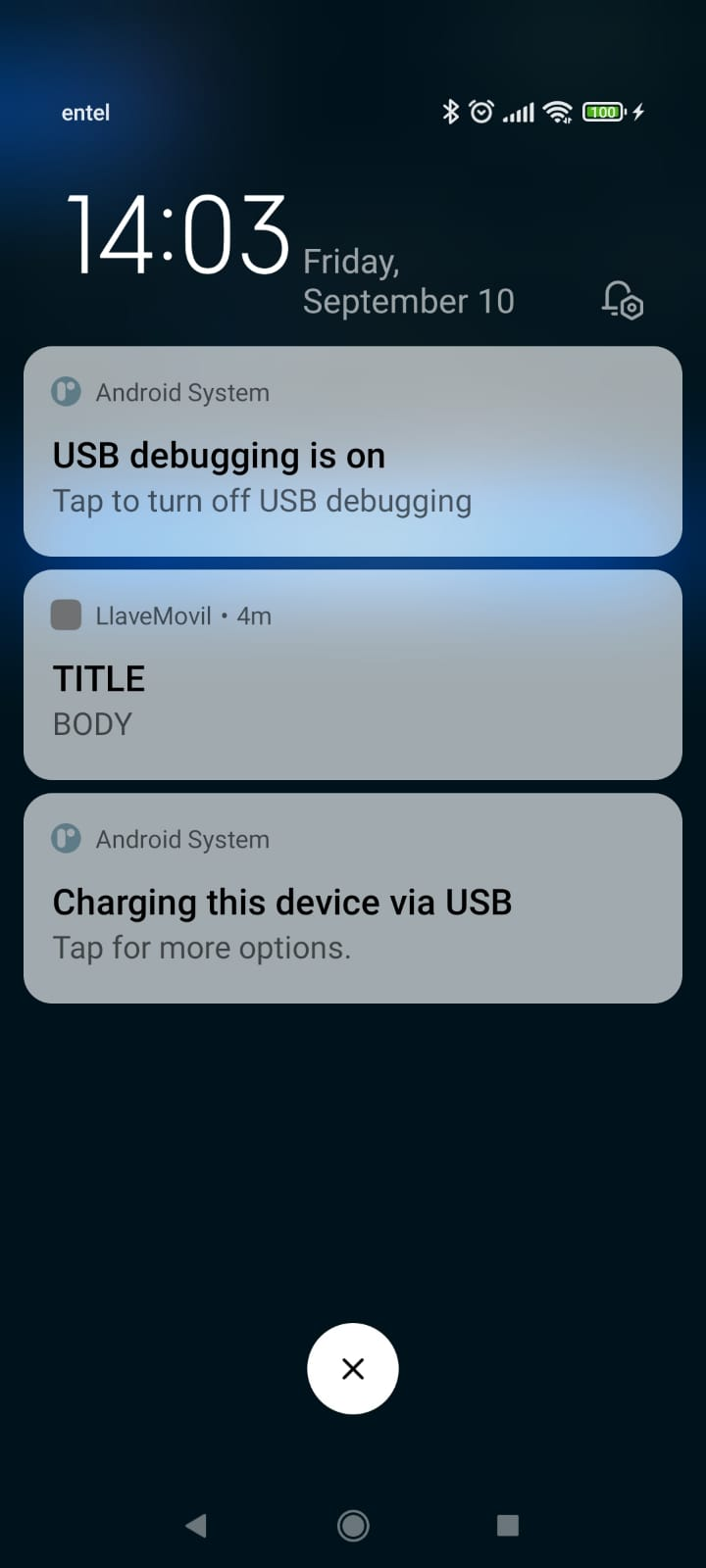Tap the Recents square navigation button
This screenshot has height=1568, width=706.
[507, 1525]
